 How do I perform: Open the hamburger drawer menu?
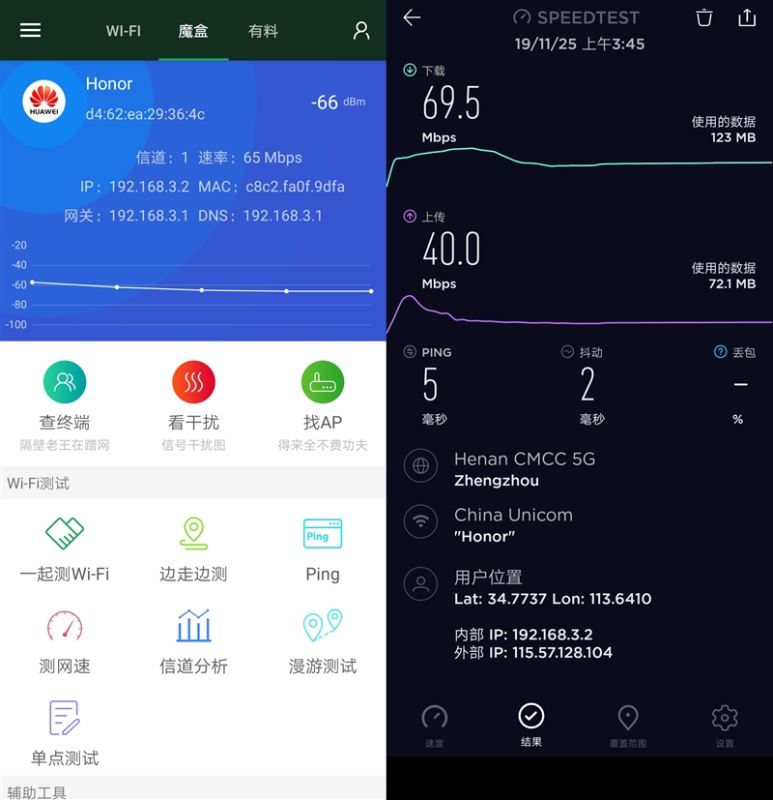click(31, 30)
